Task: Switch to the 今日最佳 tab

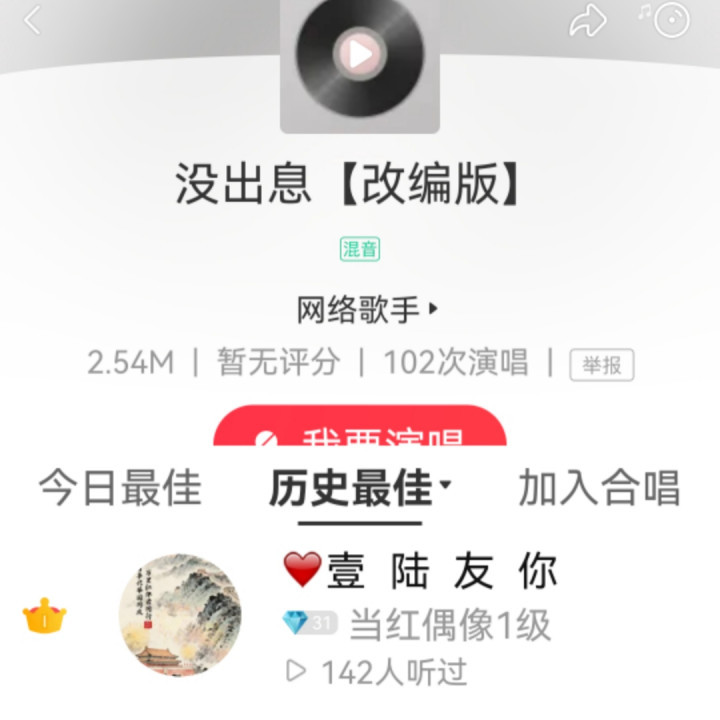Action: 120,488
